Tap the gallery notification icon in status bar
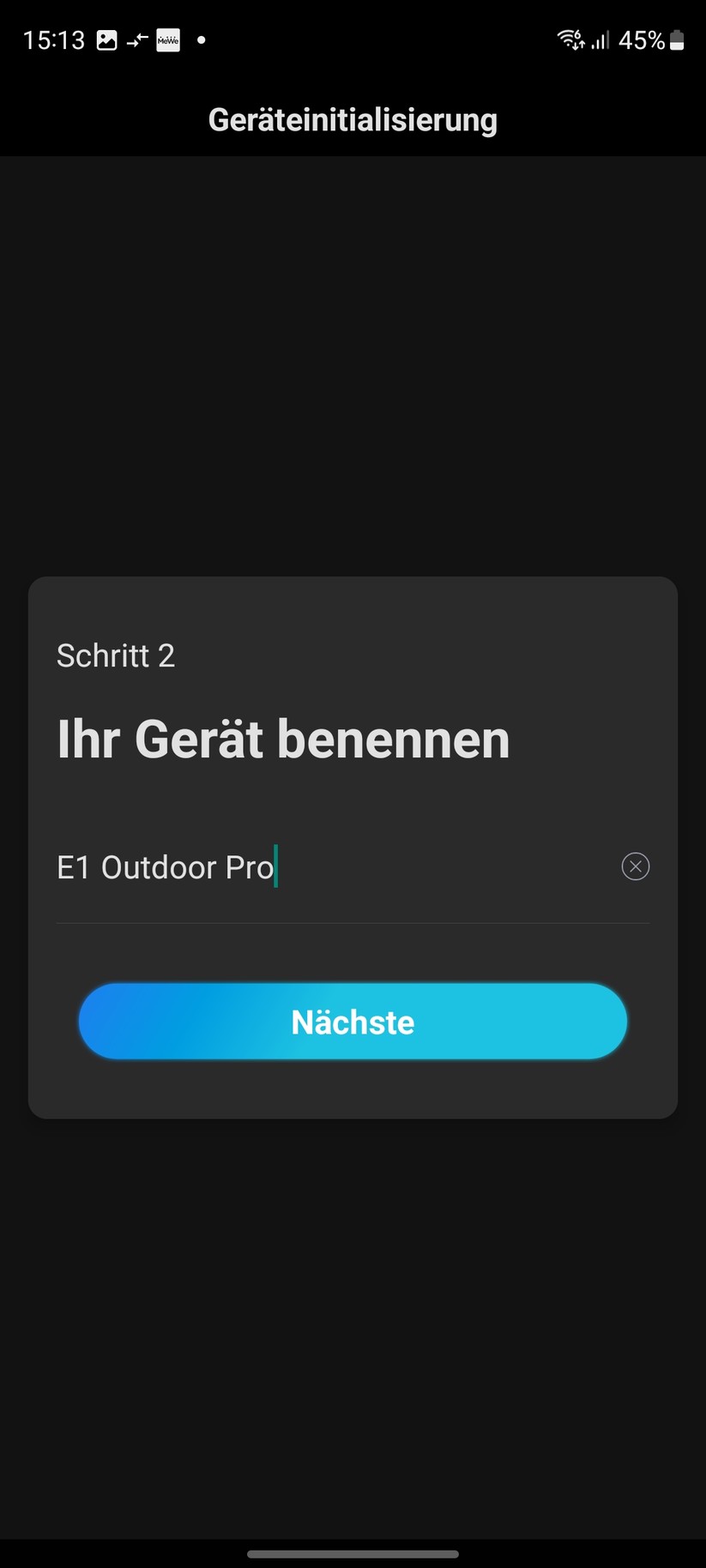This screenshot has width=706, height=1568. point(106,39)
